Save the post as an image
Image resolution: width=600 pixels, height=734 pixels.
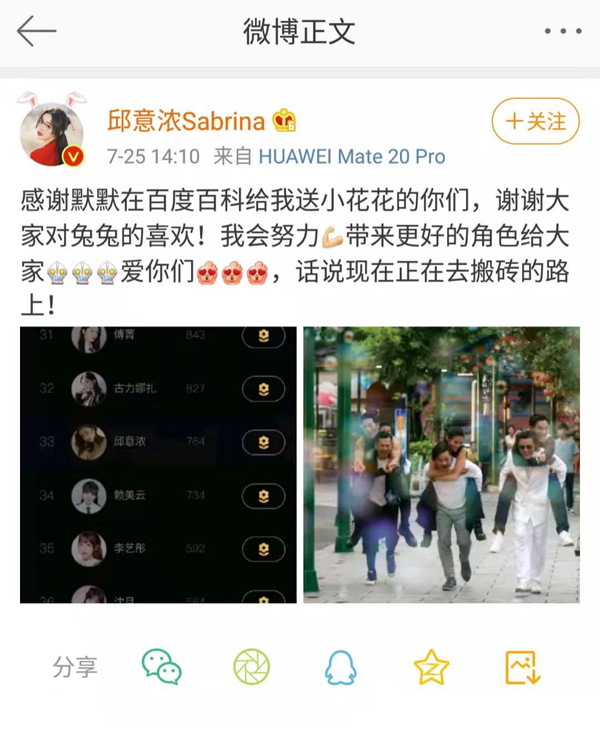[x=522, y=666]
